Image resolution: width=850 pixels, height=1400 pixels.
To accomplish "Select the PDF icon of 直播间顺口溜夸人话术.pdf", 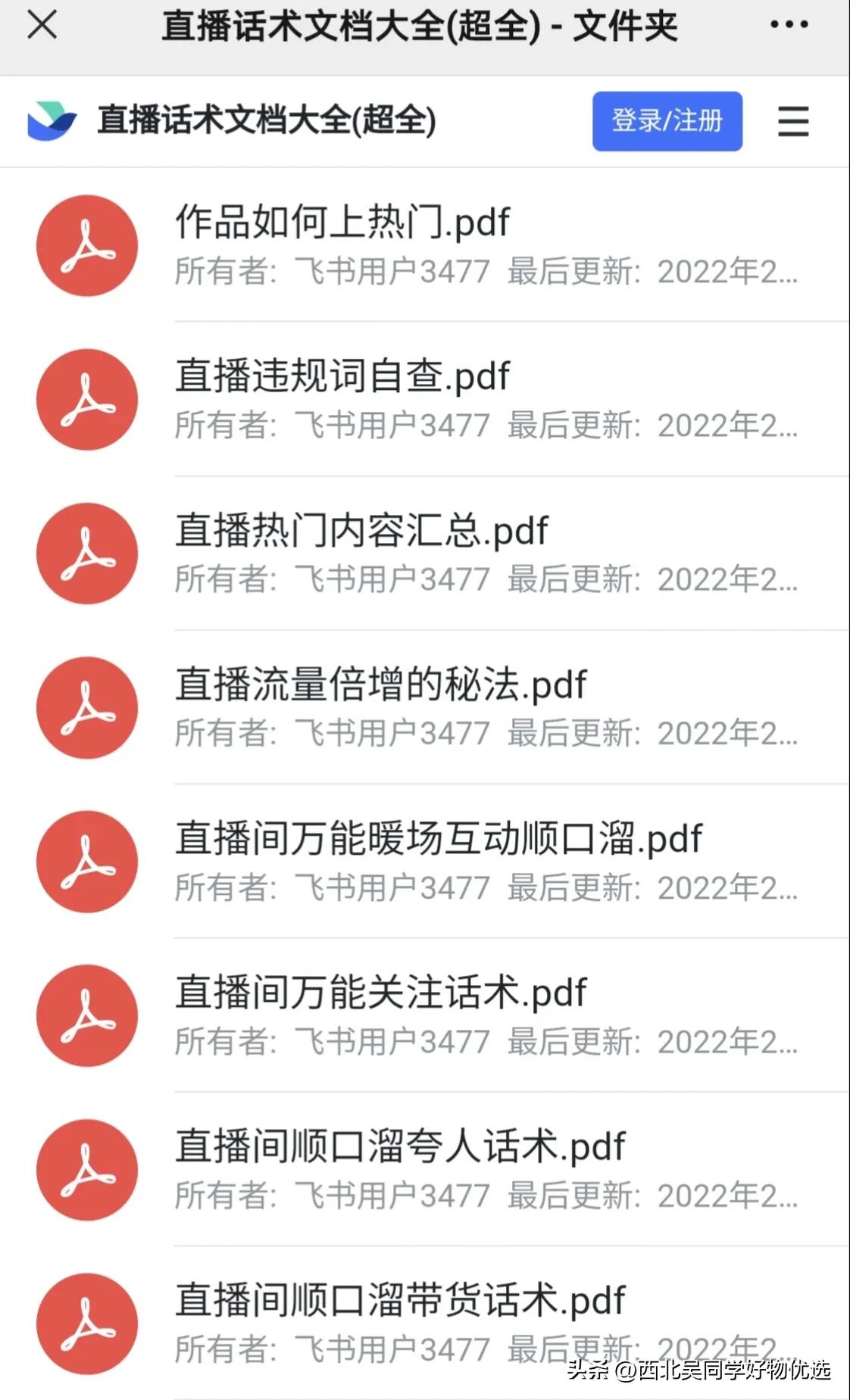I will pos(86,1170).
